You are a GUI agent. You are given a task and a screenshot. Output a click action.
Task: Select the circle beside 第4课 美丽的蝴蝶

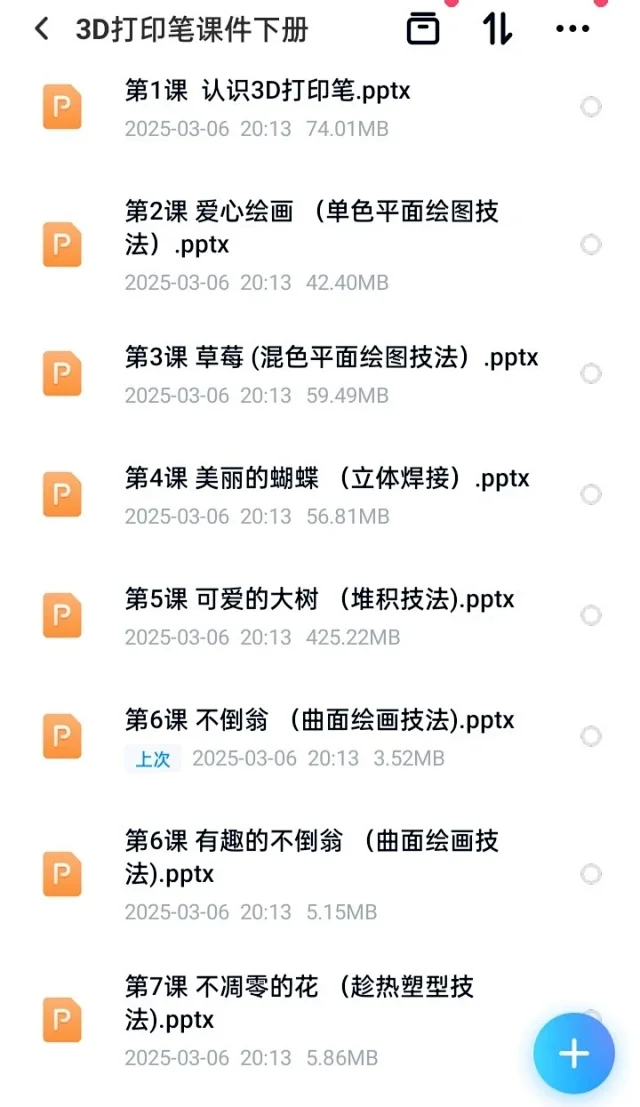click(591, 494)
